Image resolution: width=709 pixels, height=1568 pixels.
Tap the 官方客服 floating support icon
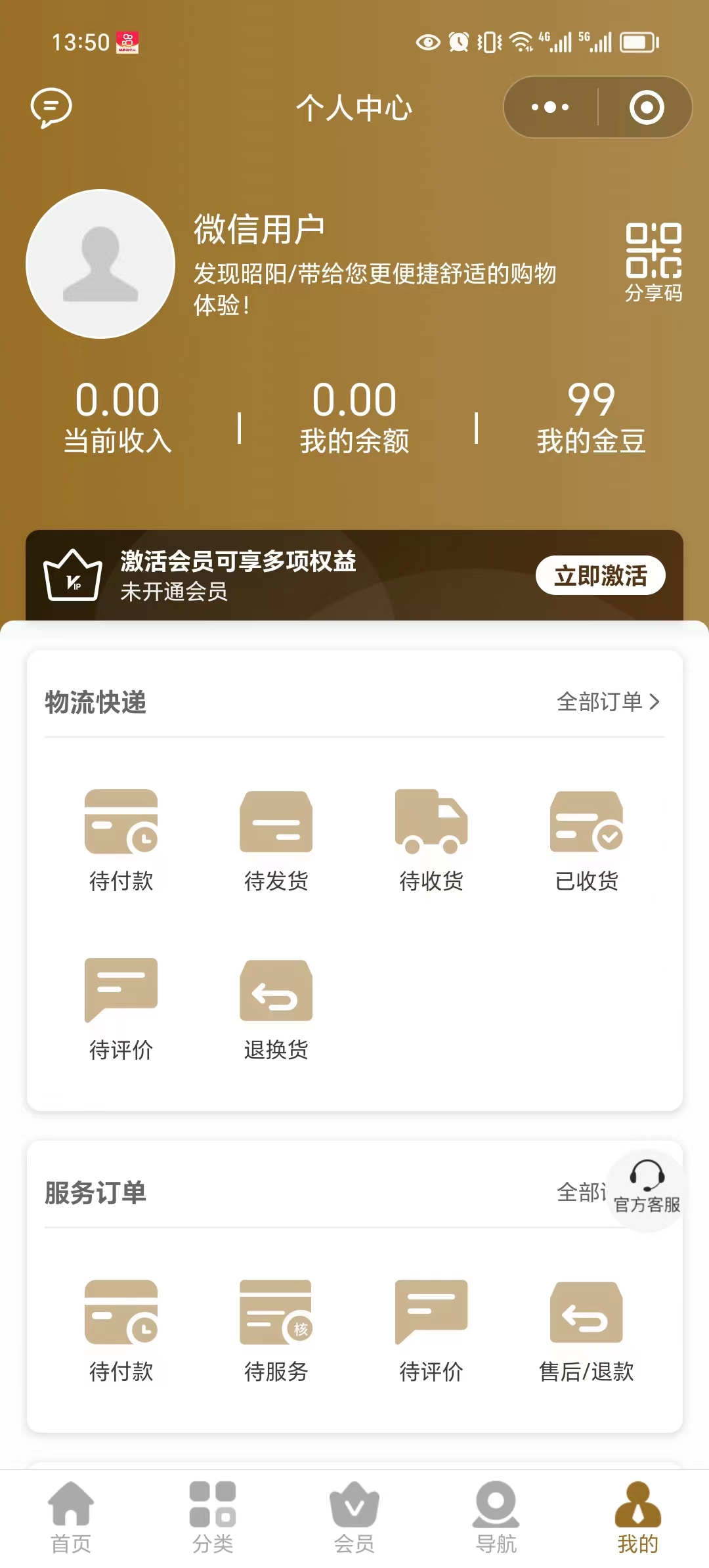647,1188
